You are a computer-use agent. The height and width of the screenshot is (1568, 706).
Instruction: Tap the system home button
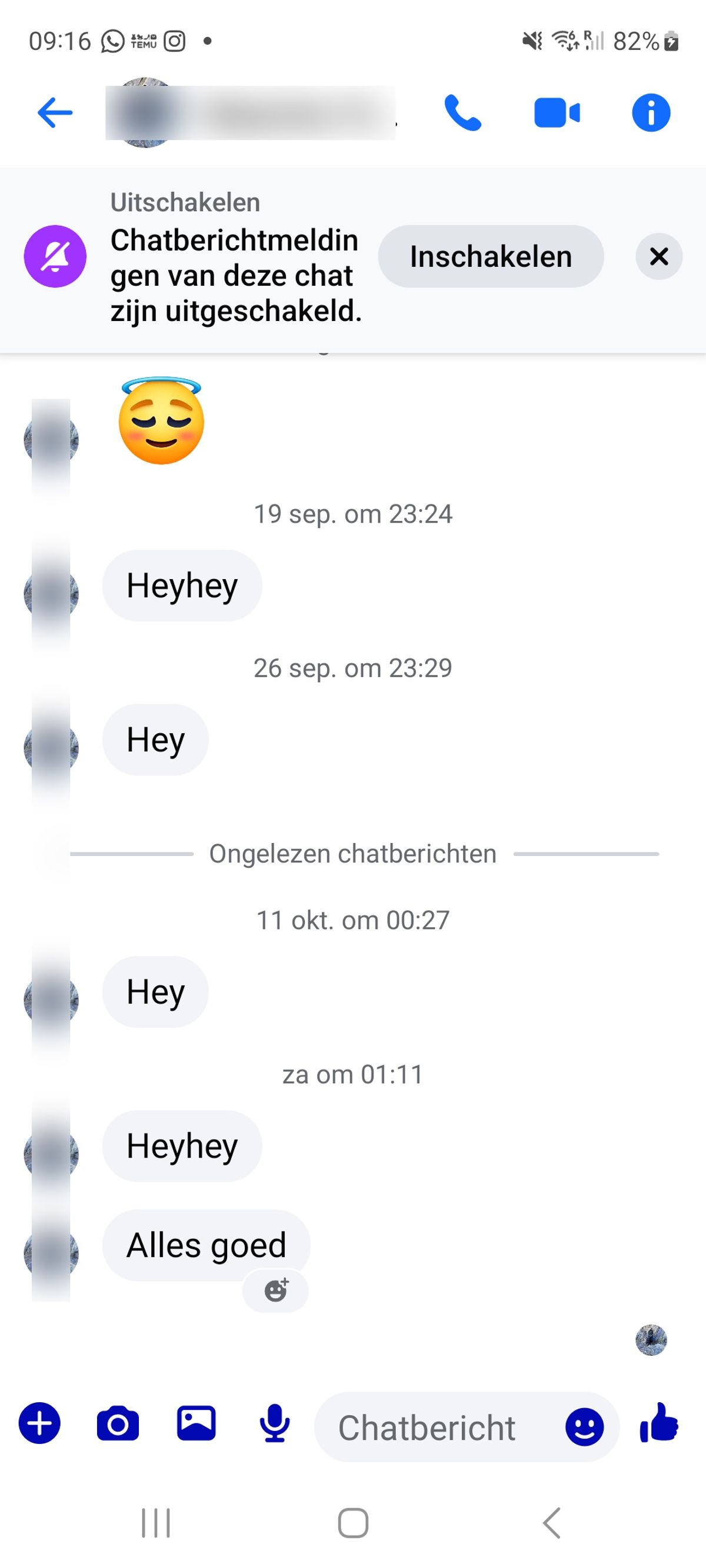(352, 1523)
